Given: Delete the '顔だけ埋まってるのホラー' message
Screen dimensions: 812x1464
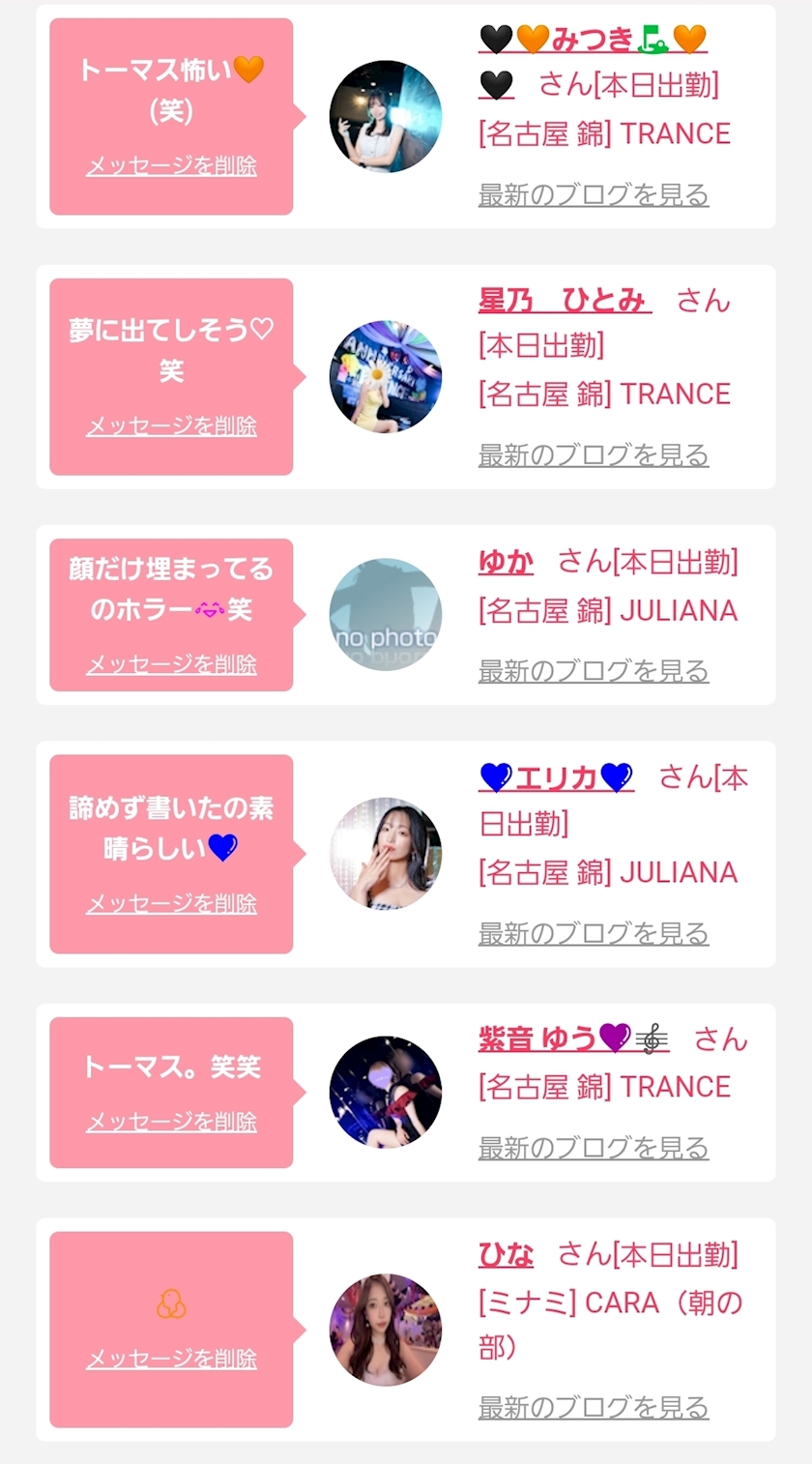Looking at the screenshot, I should (171, 664).
